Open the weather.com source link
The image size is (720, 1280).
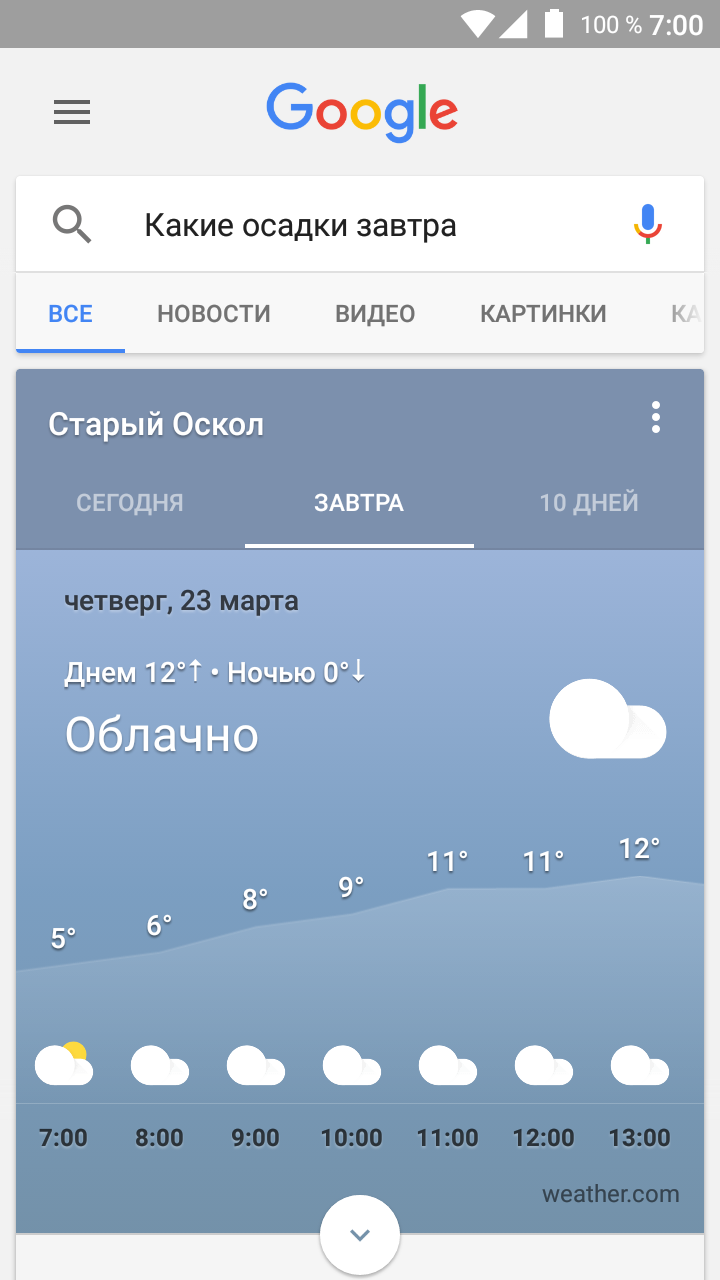pos(611,1194)
